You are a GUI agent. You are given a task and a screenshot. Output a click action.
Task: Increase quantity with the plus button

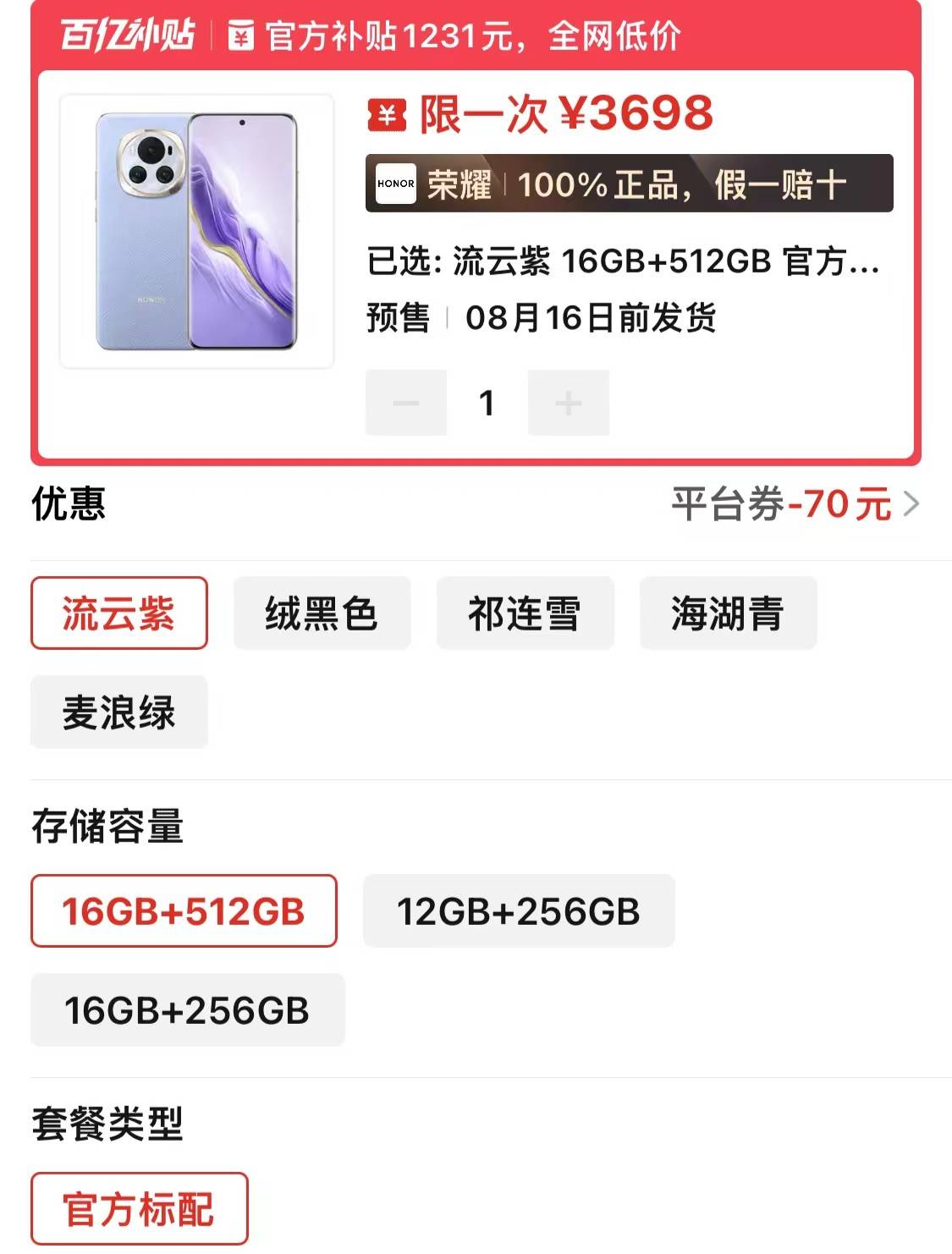(568, 403)
